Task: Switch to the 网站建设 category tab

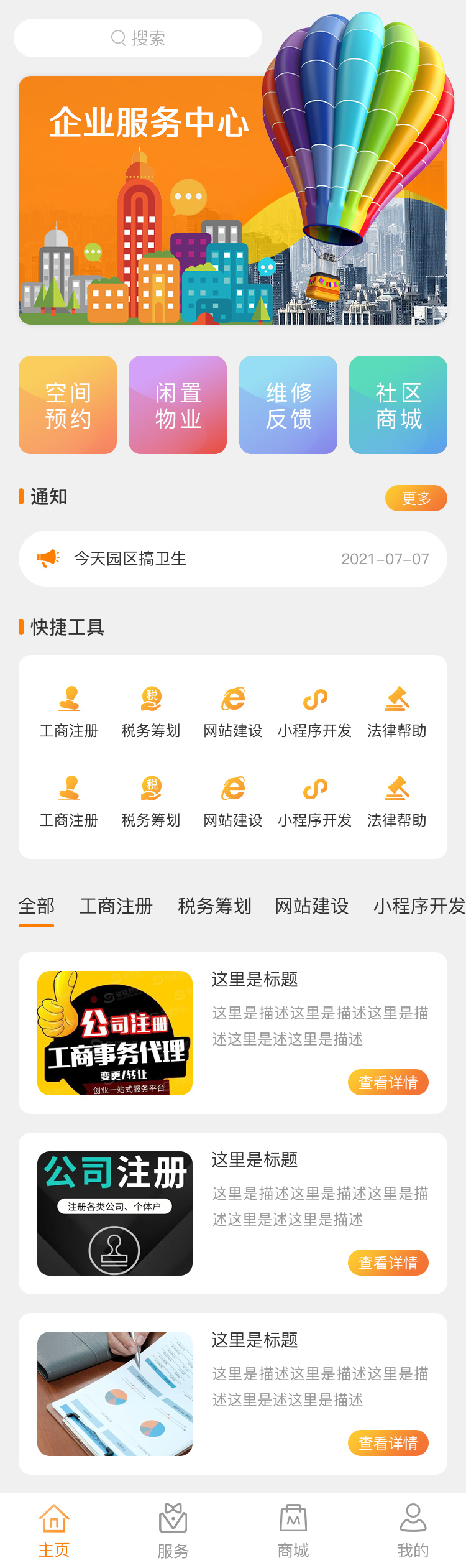Action: click(312, 906)
